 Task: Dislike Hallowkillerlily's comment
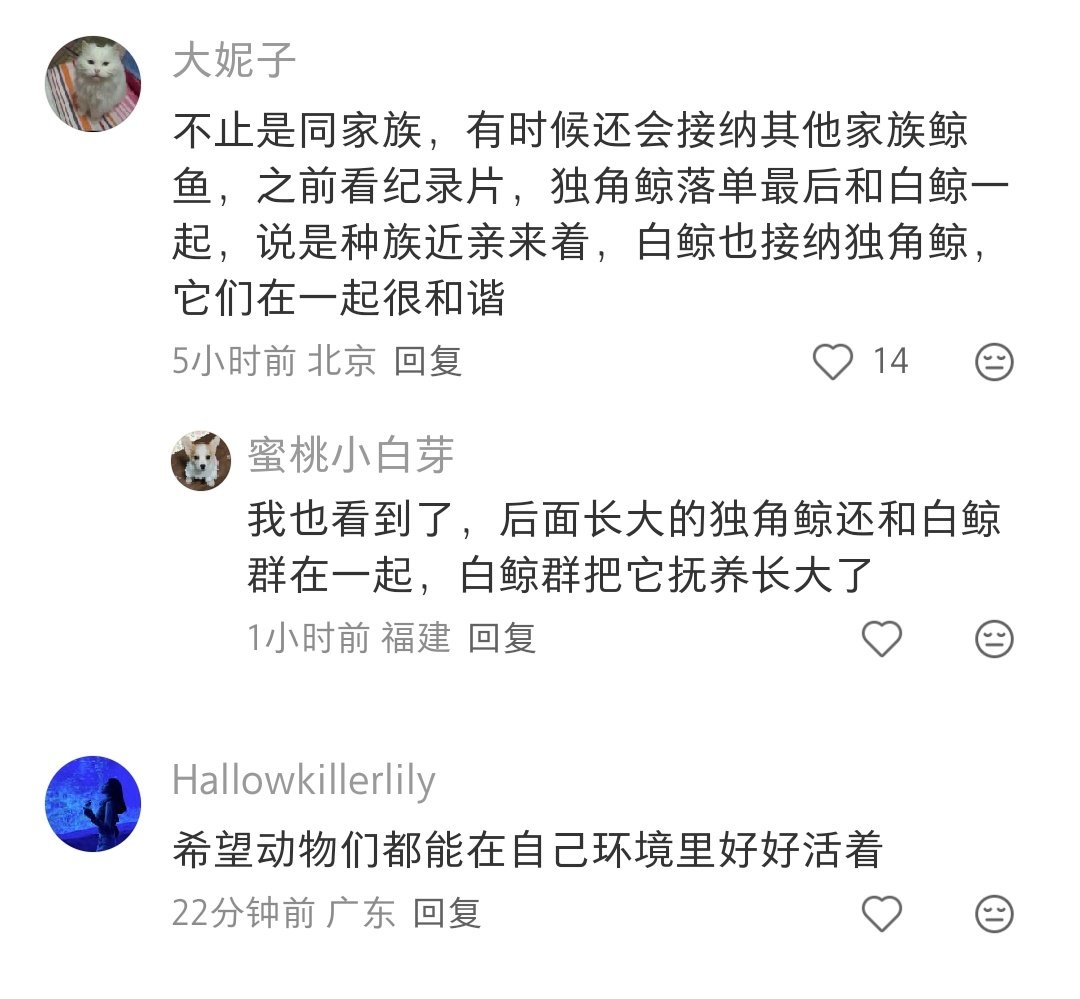994,913
